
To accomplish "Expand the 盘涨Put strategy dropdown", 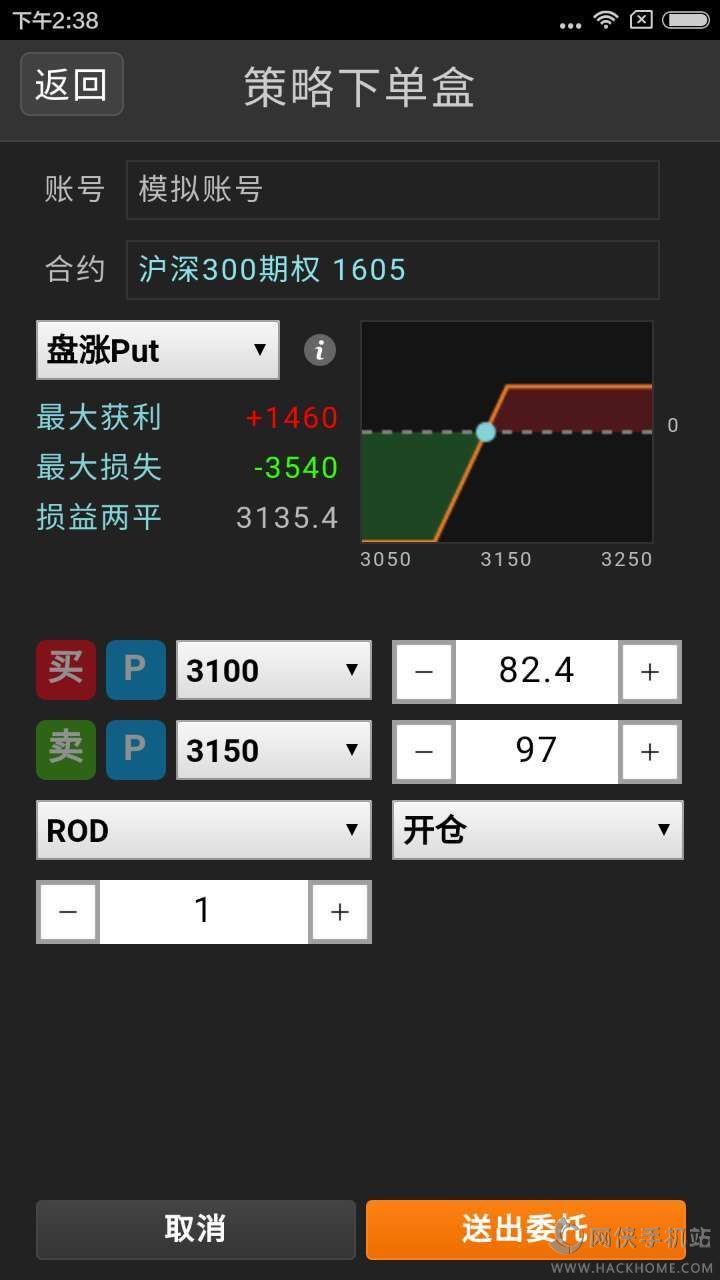I will point(158,350).
